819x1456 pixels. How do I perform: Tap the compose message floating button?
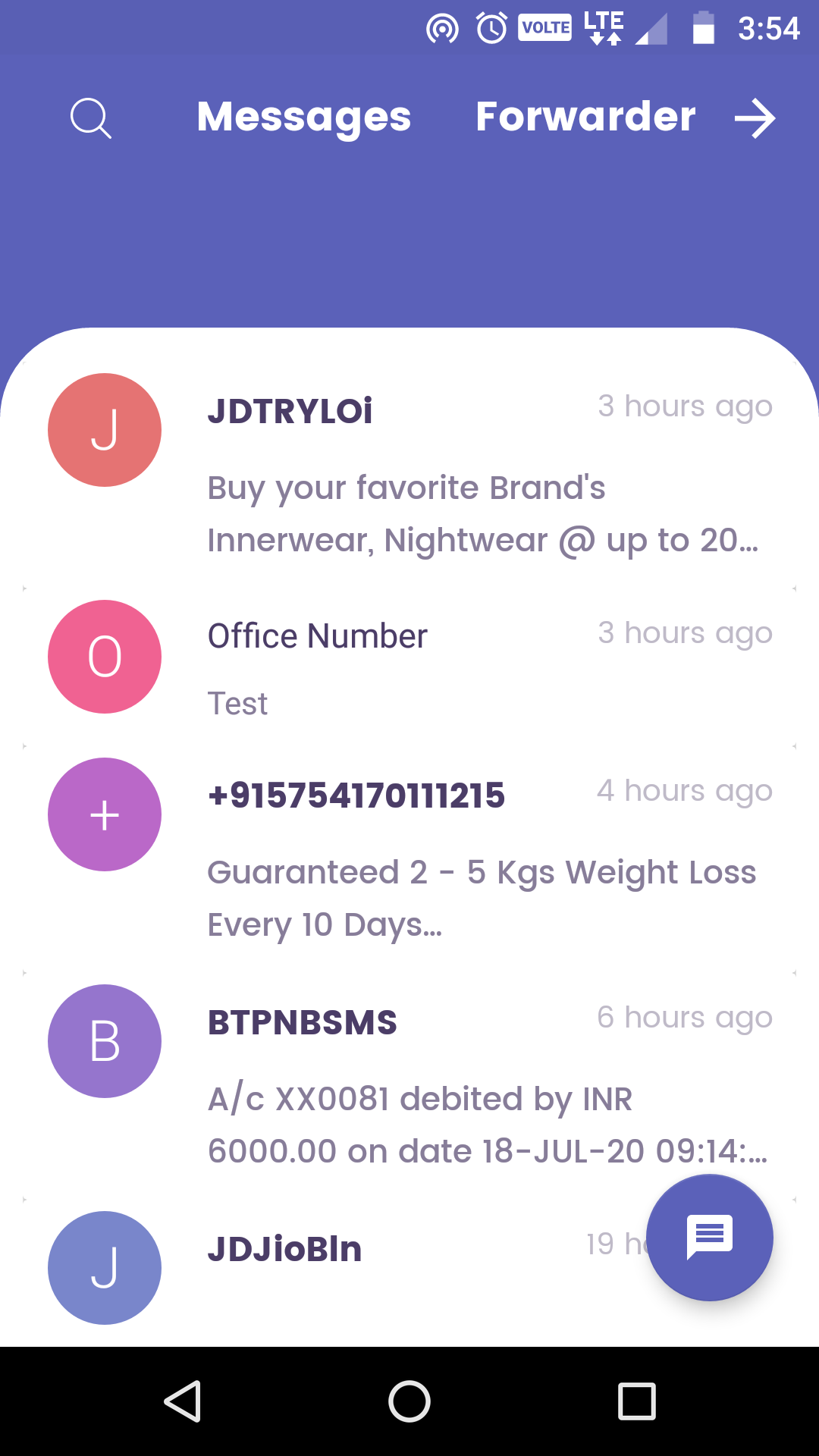click(709, 1236)
